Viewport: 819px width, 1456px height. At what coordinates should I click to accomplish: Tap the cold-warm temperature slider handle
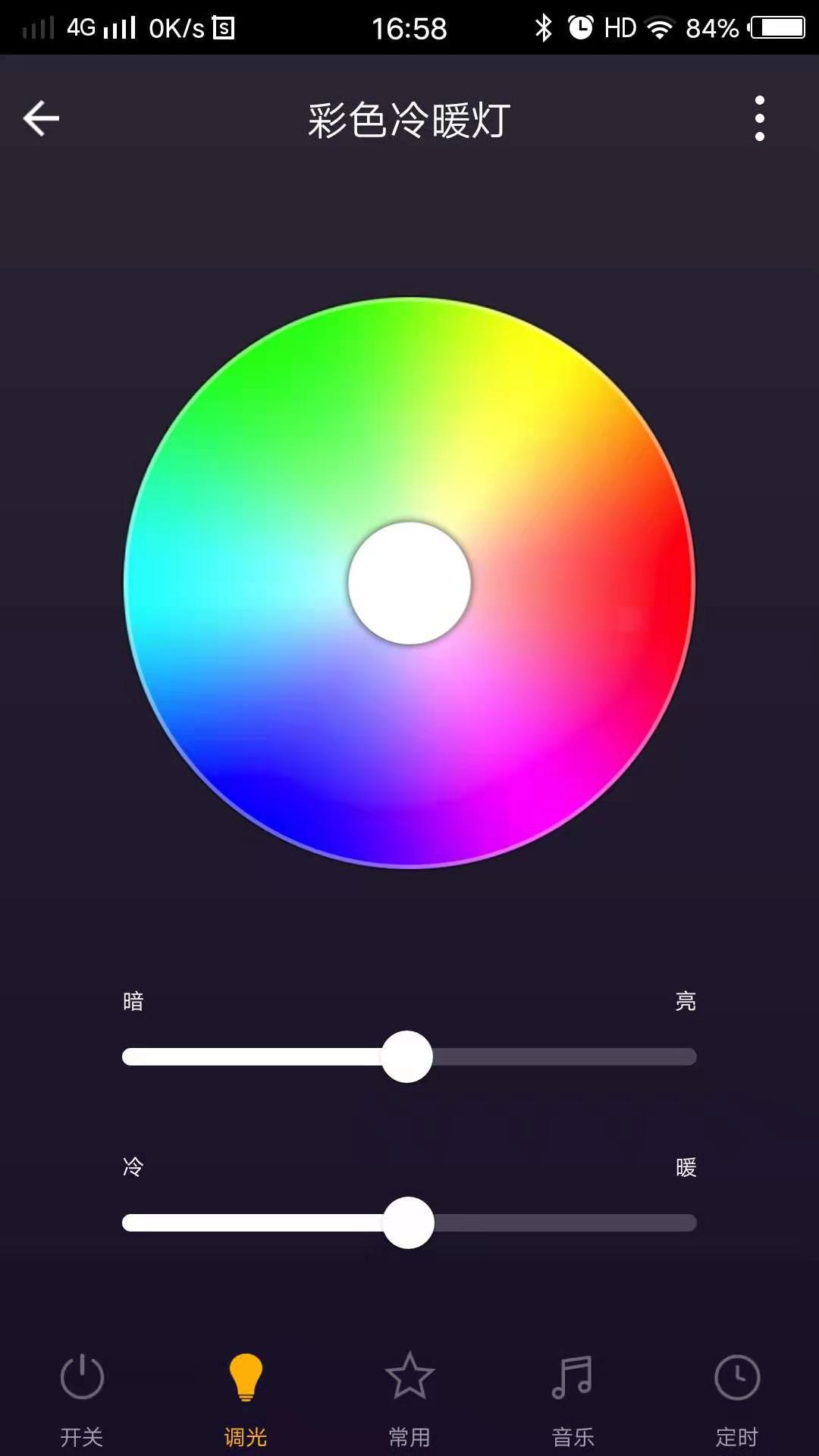(x=409, y=1222)
